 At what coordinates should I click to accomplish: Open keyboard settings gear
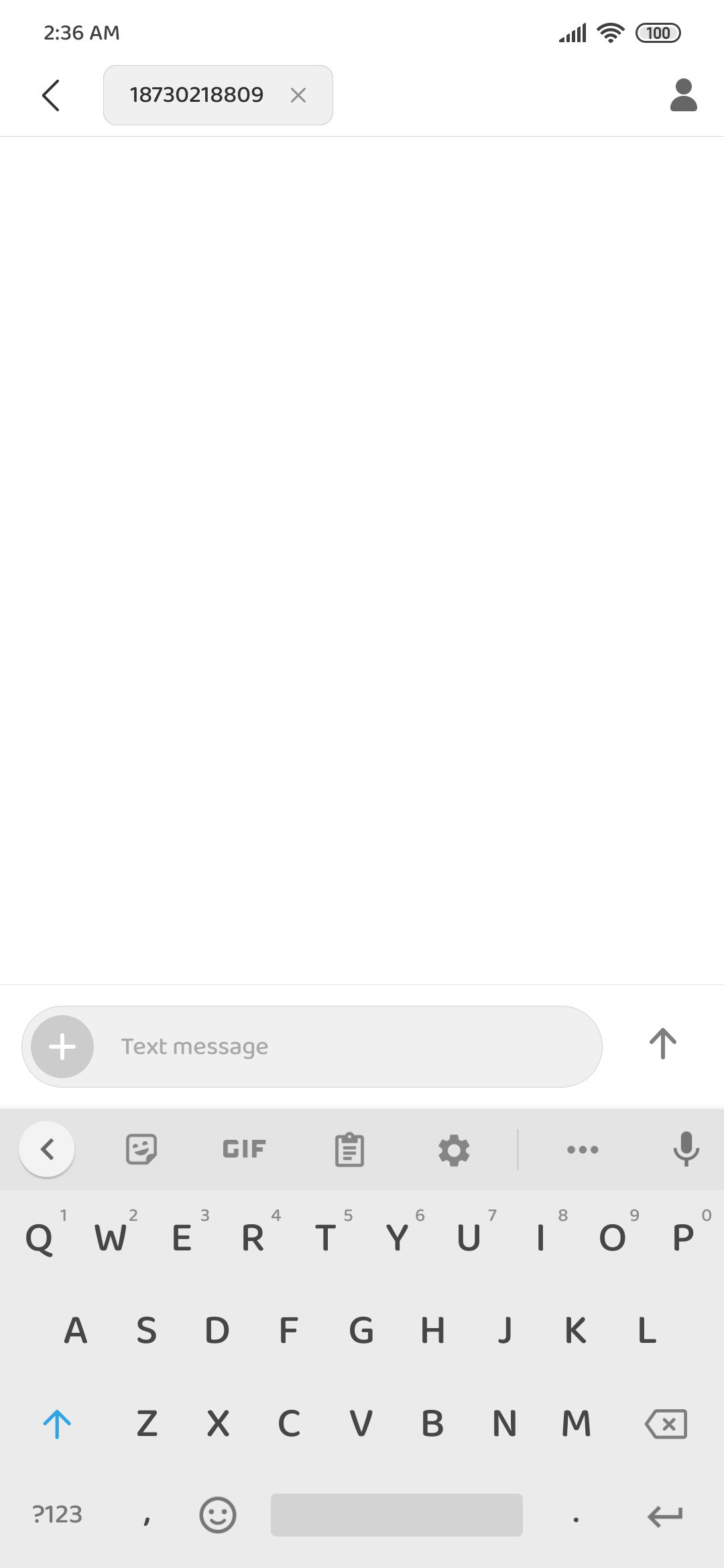(x=454, y=1150)
